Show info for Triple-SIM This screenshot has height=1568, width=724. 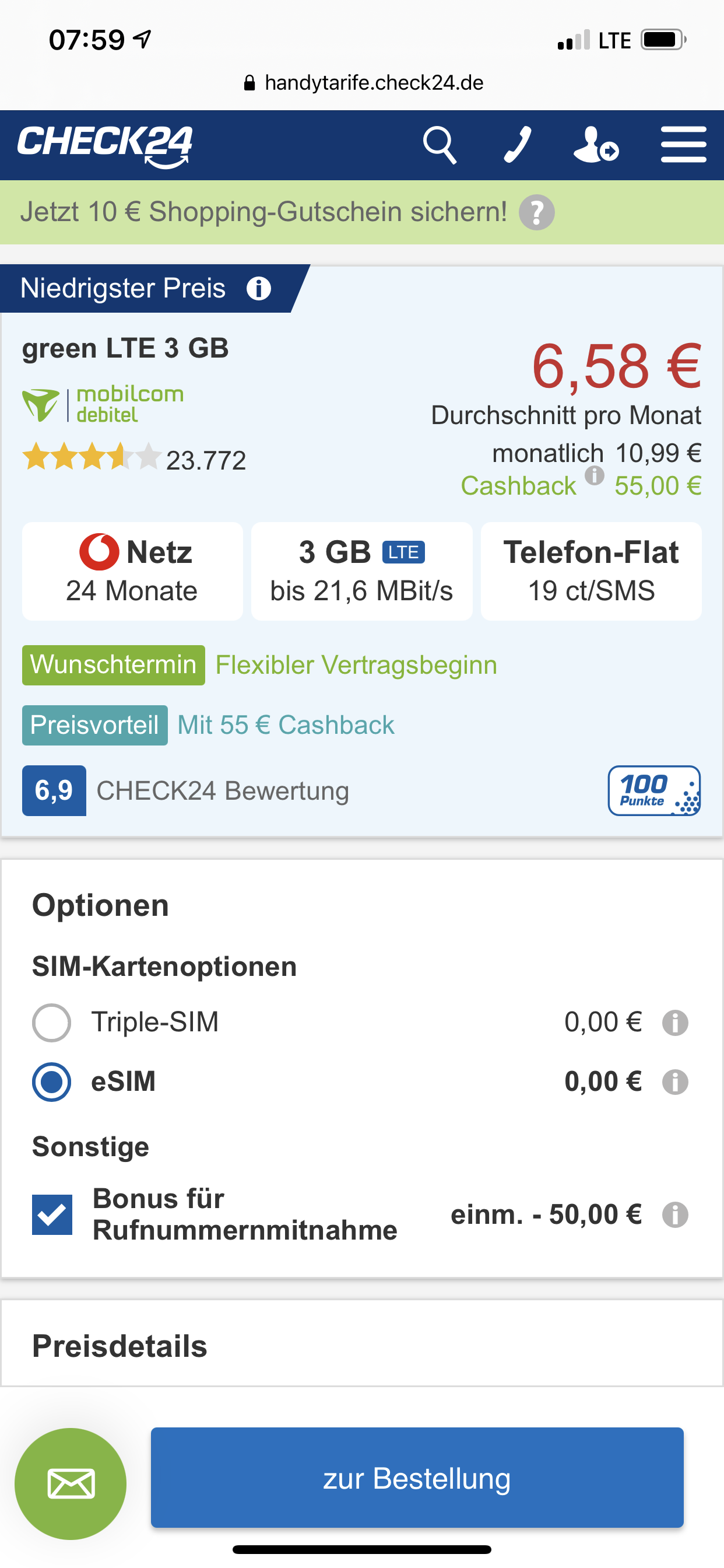click(x=676, y=1023)
